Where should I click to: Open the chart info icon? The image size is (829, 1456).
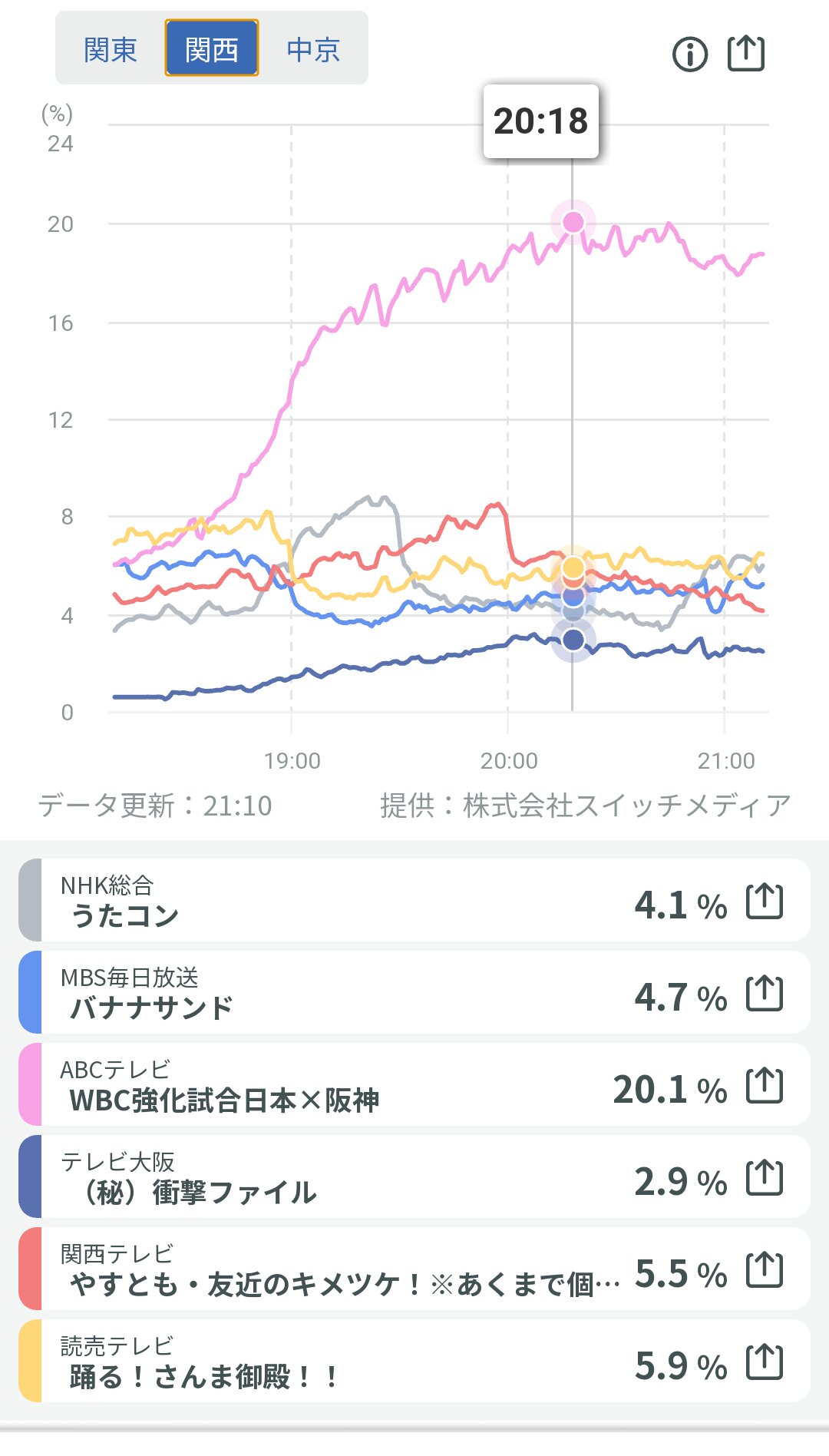689,55
